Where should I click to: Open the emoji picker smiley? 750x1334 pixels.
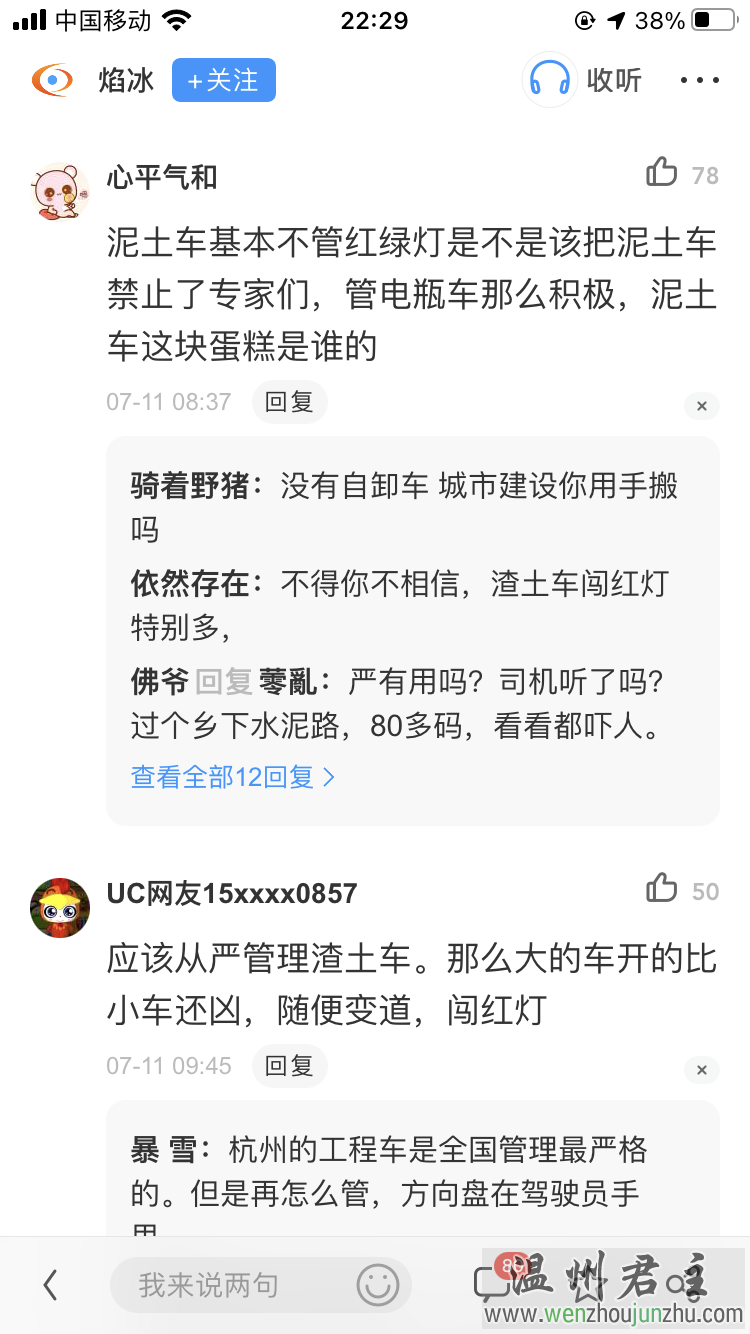point(378,1285)
